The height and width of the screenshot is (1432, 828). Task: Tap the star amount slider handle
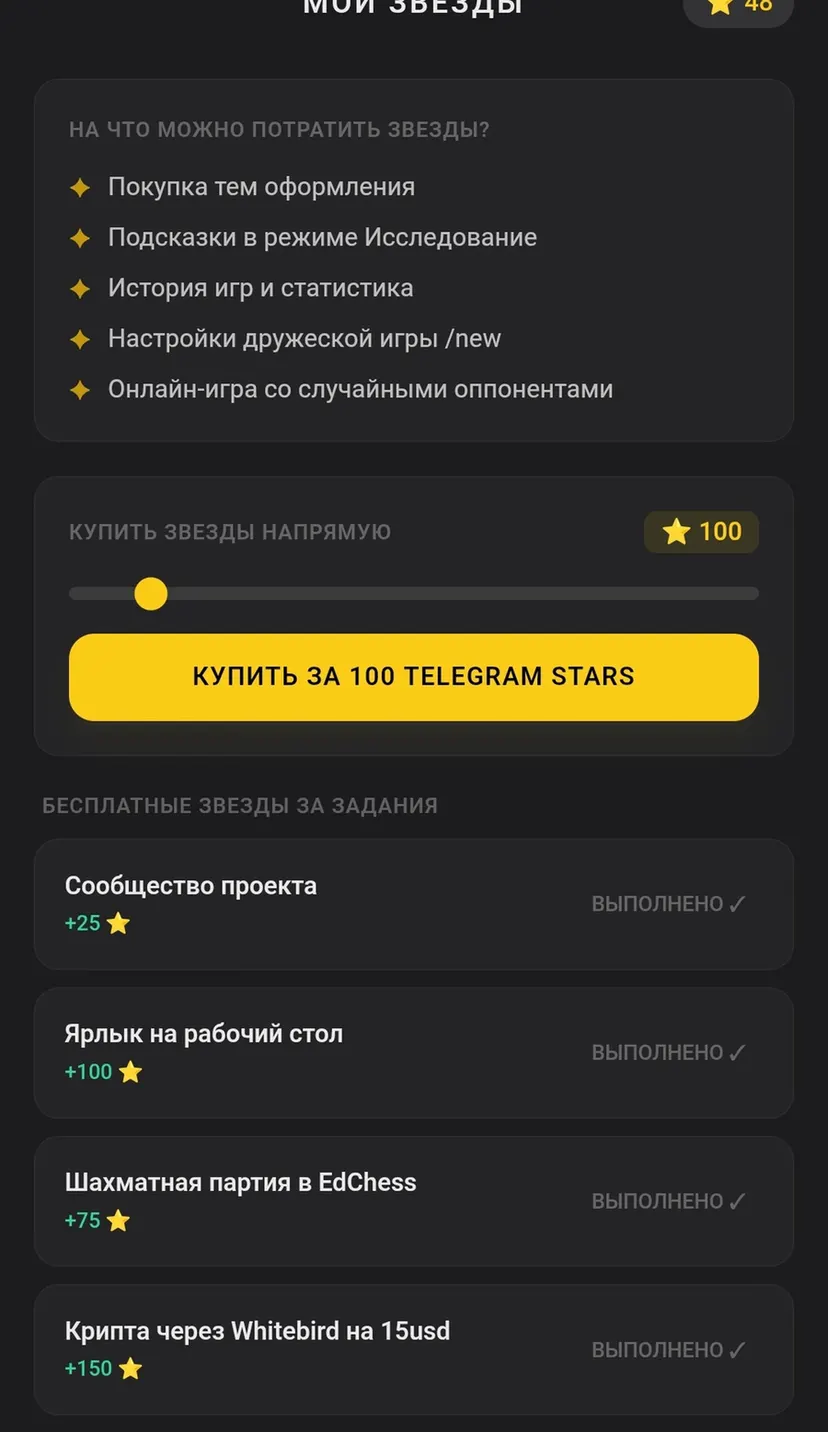coord(151,593)
